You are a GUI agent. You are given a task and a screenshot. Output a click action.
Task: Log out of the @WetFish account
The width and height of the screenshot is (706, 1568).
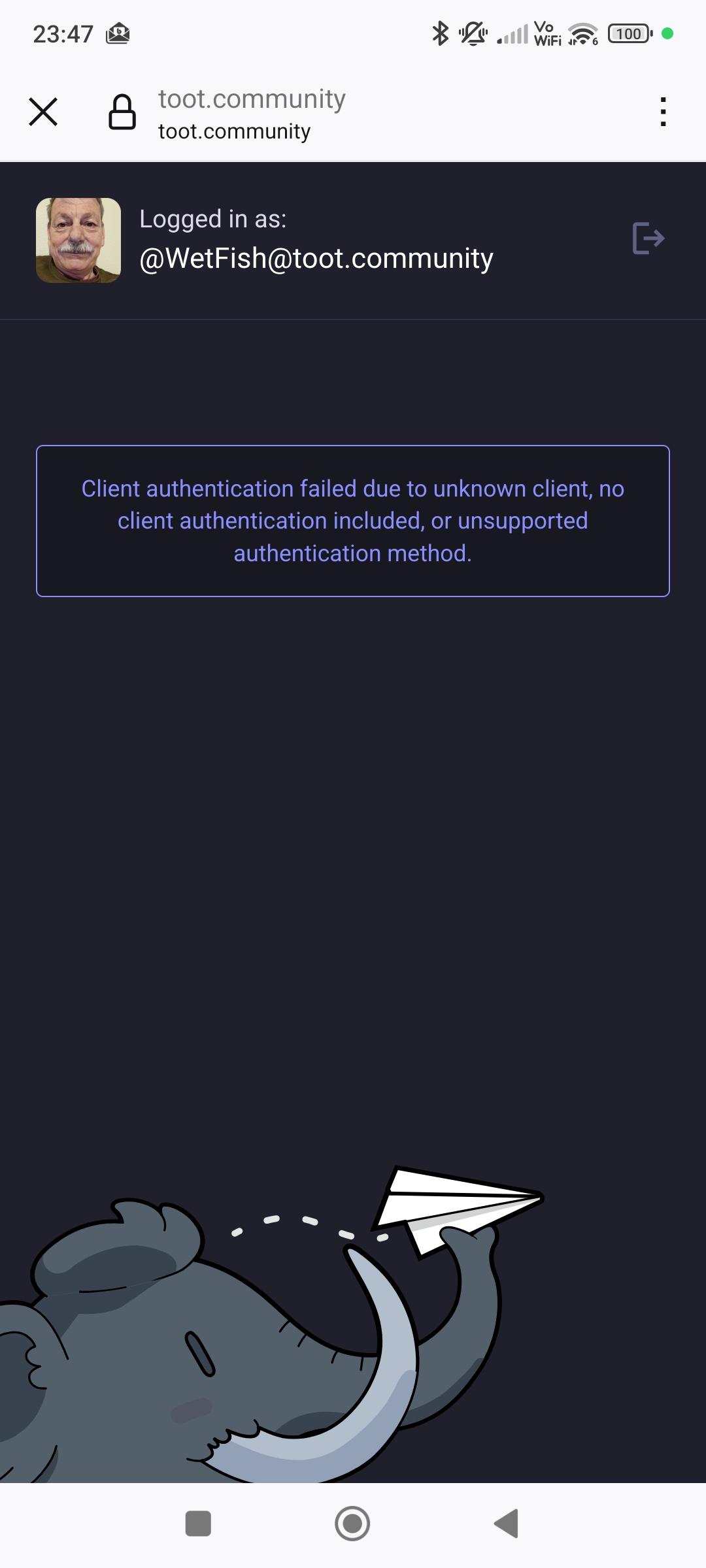pos(648,238)
